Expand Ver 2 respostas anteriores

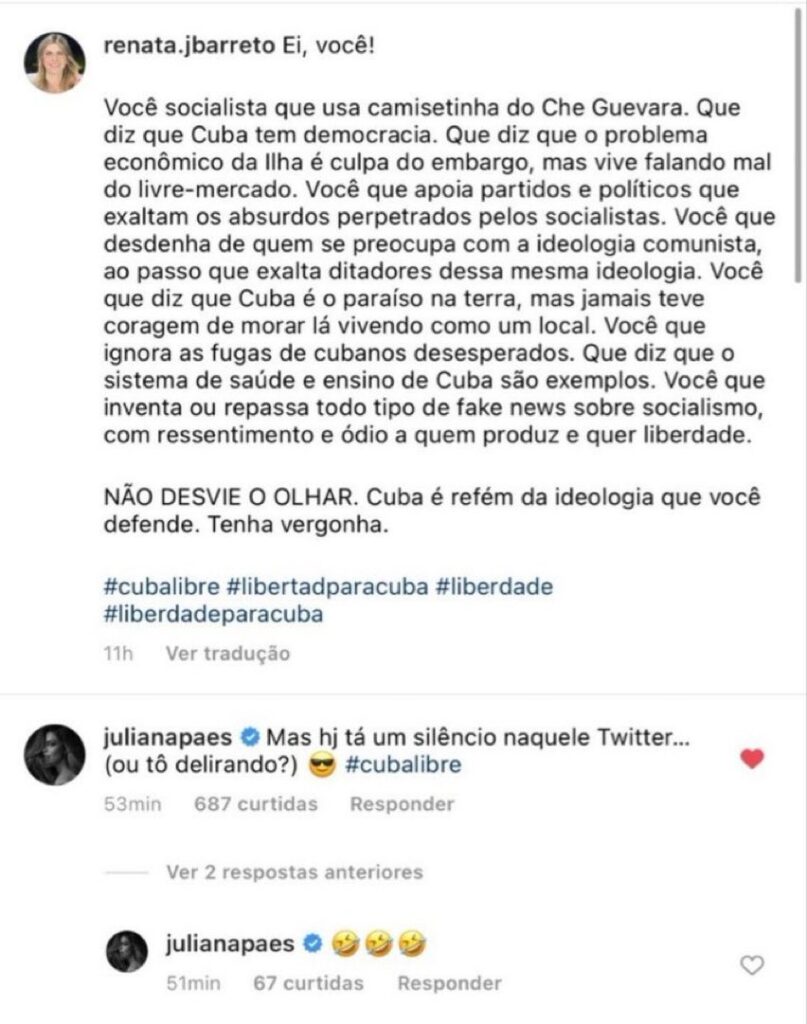(294, 871)
